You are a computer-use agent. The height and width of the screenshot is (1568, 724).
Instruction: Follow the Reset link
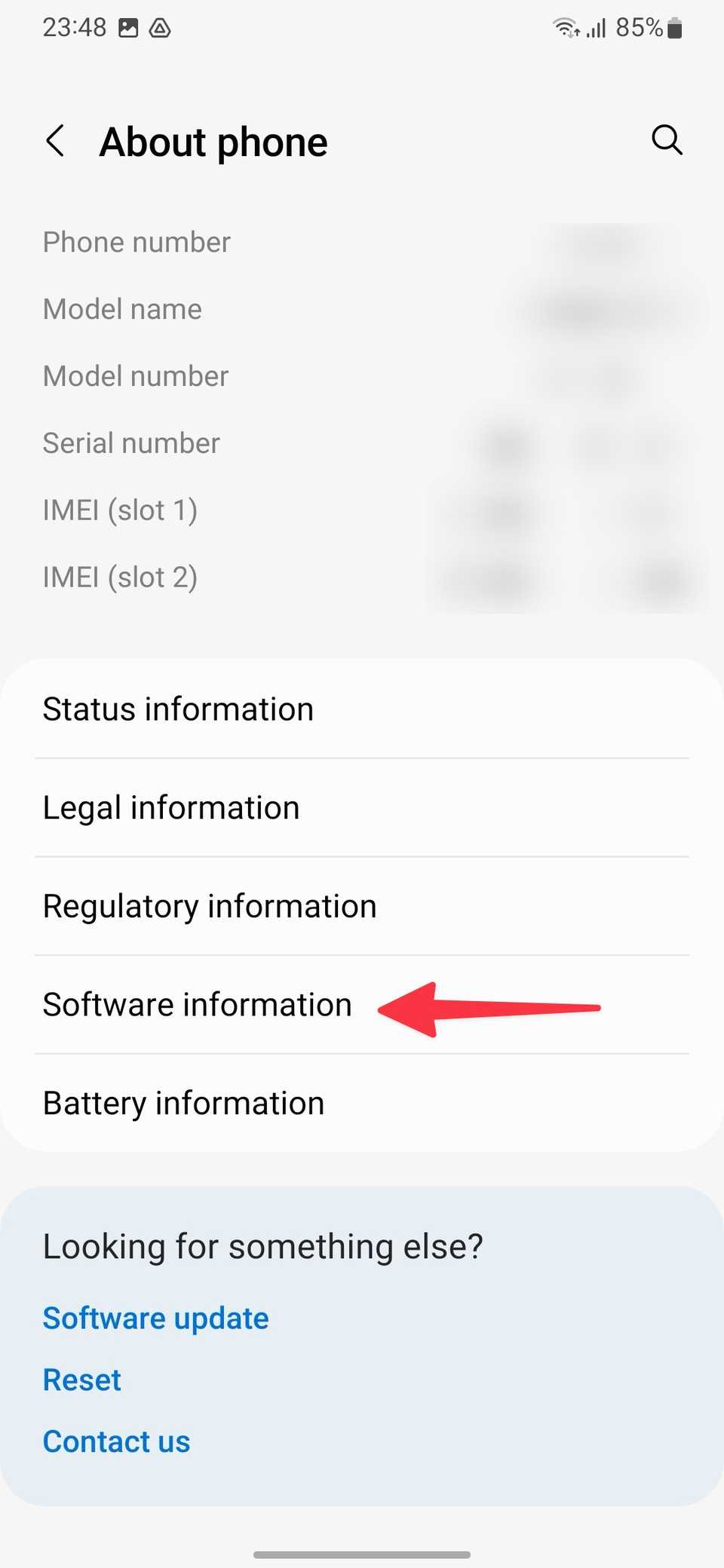pos(82,1380)
